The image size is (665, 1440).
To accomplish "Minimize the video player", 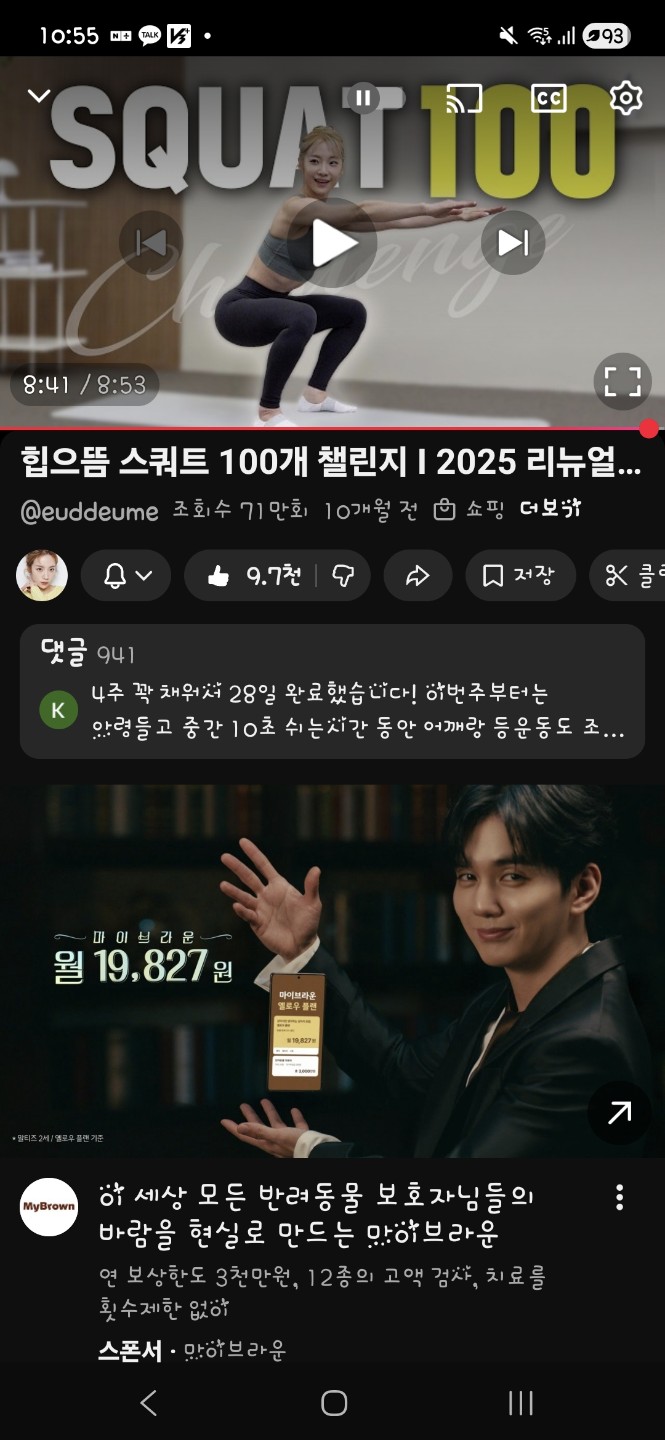I will point(39,96).
